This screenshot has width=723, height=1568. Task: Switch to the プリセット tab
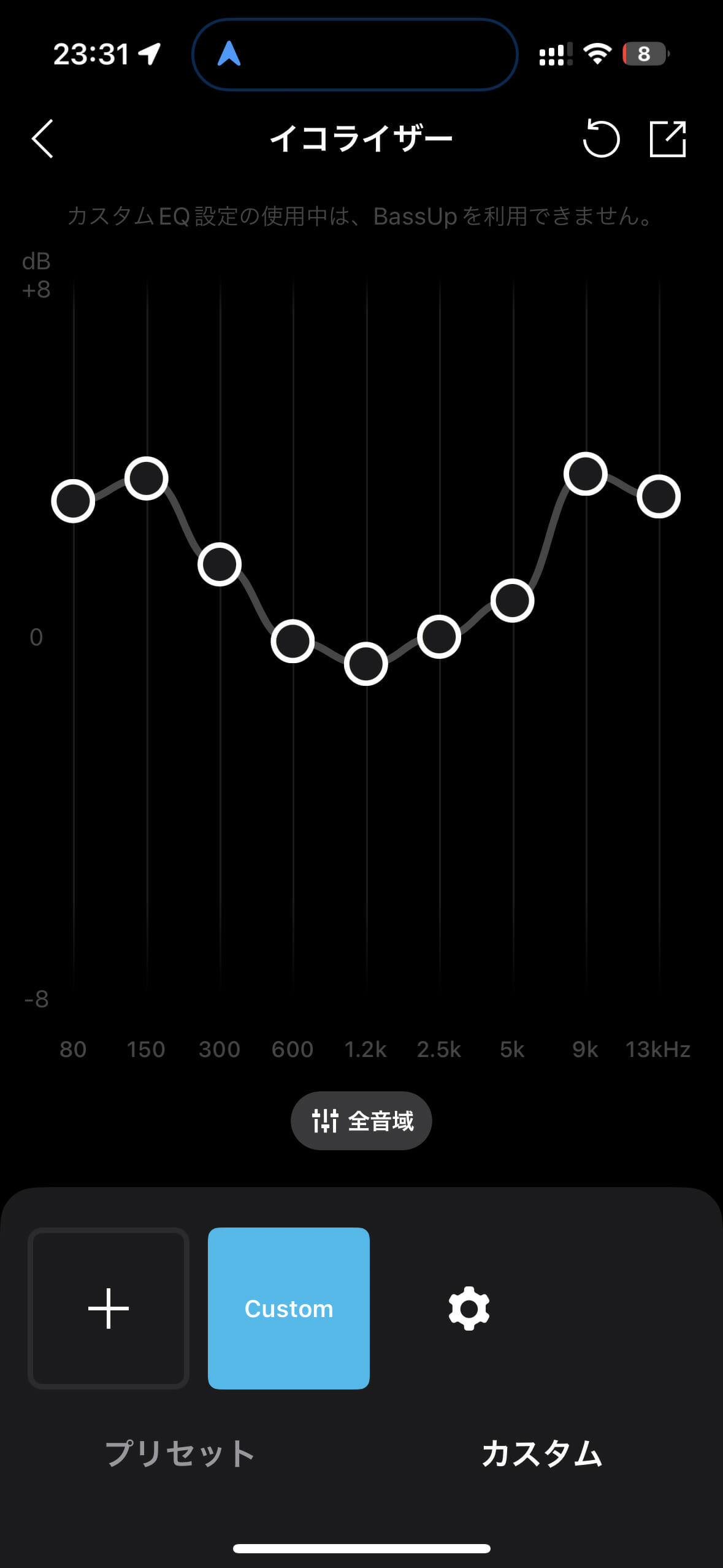[180, 1453]
